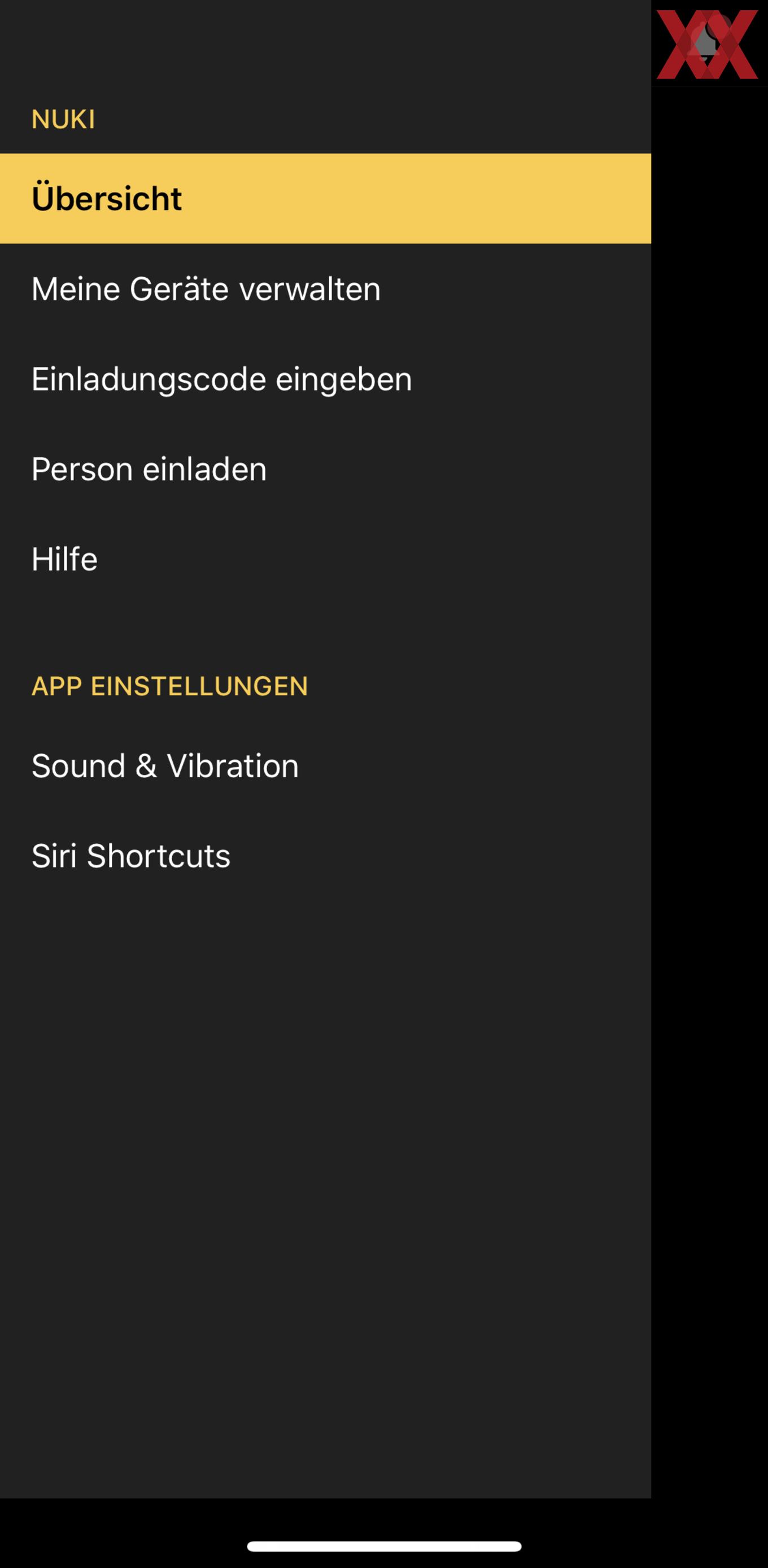Tap Person einladen
Viewport: 768px width, 1568px height.
(x=325, y=468)
